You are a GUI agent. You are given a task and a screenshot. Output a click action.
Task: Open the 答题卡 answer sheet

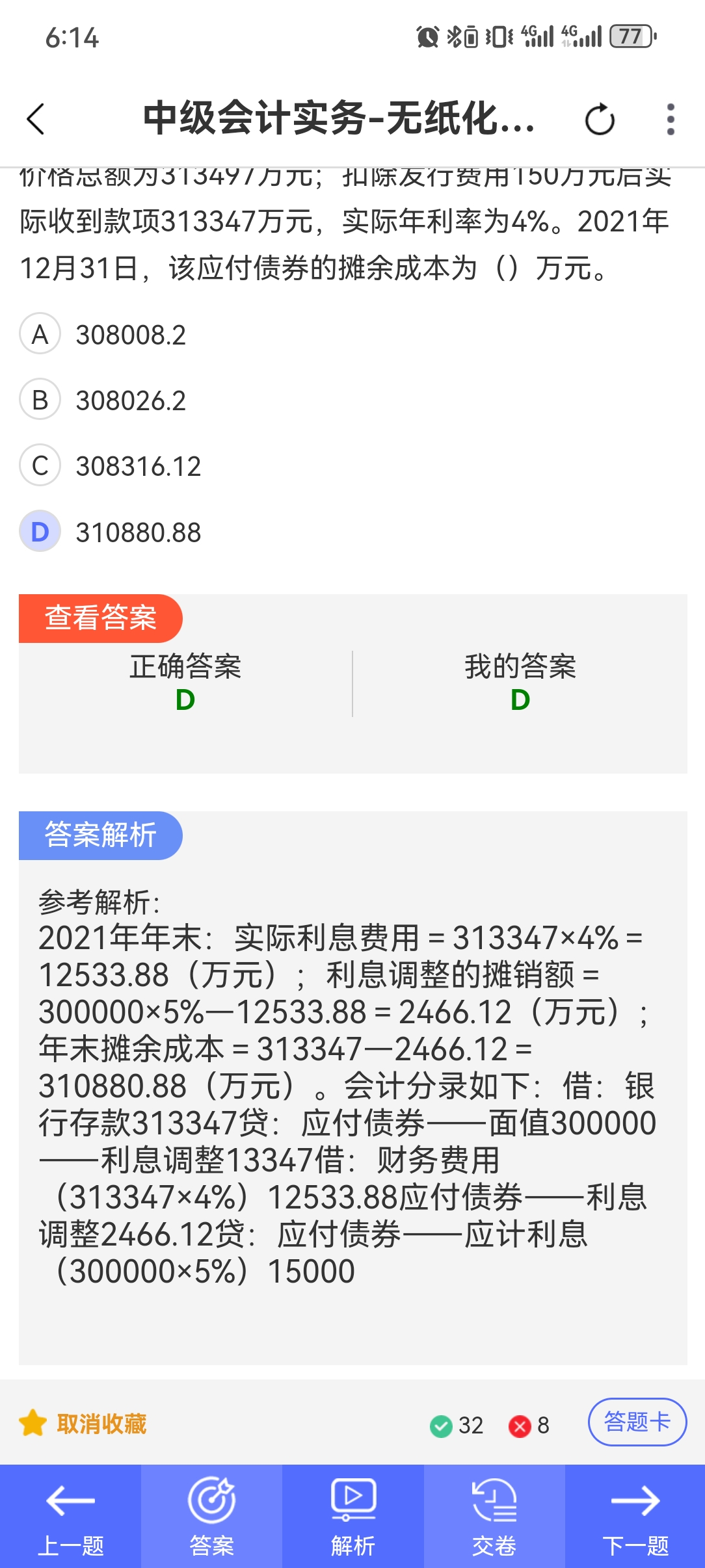tap(637, 1422)
